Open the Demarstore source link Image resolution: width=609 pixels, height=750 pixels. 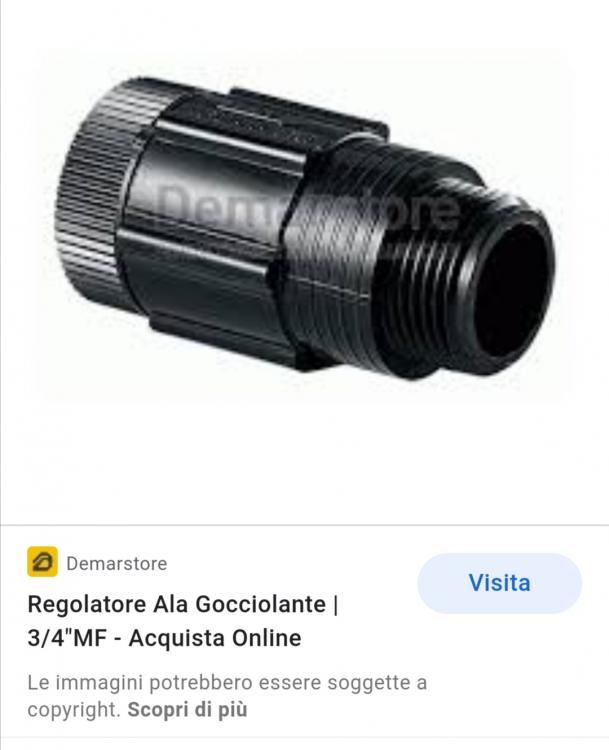(115, 563)
